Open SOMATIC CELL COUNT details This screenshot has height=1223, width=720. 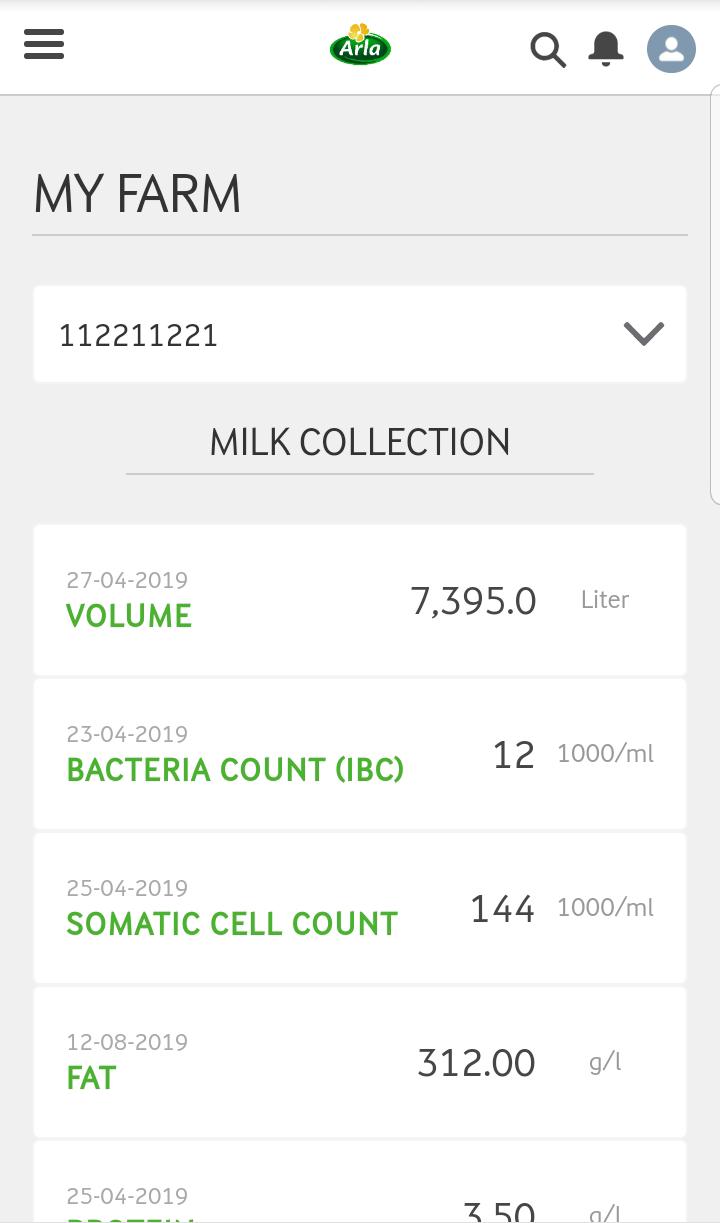pyautogui.click(x=360, y=907)
